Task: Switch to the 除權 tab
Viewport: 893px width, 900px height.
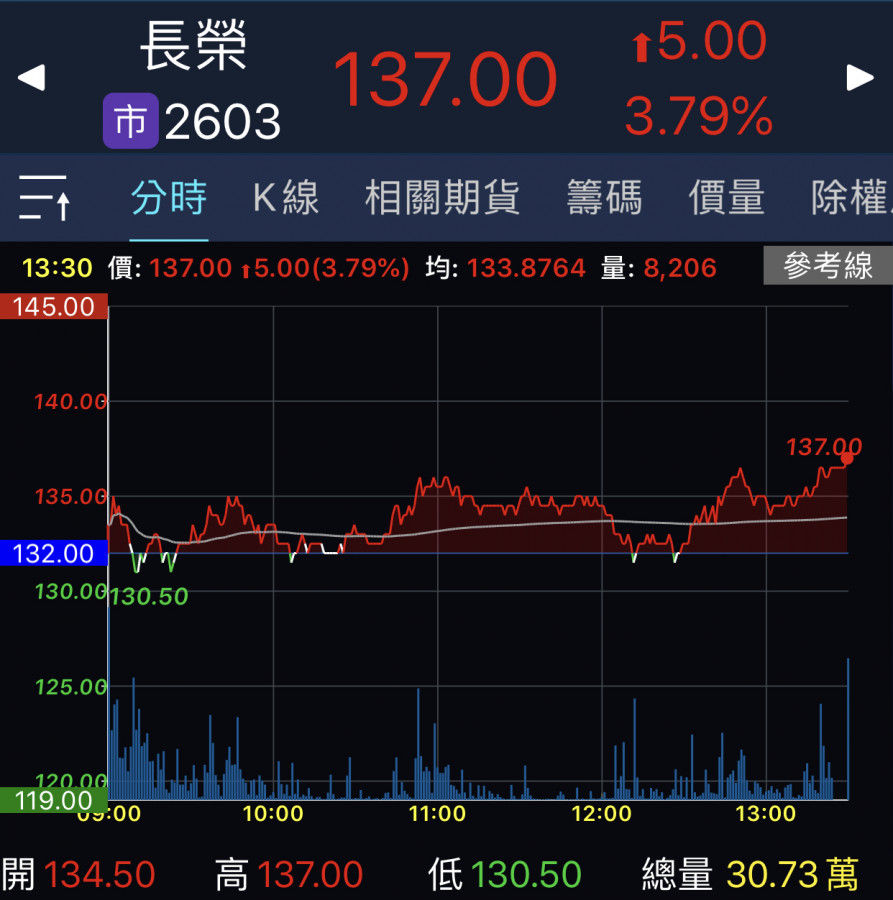Action: pyautogui.click(x=850, y=197)
